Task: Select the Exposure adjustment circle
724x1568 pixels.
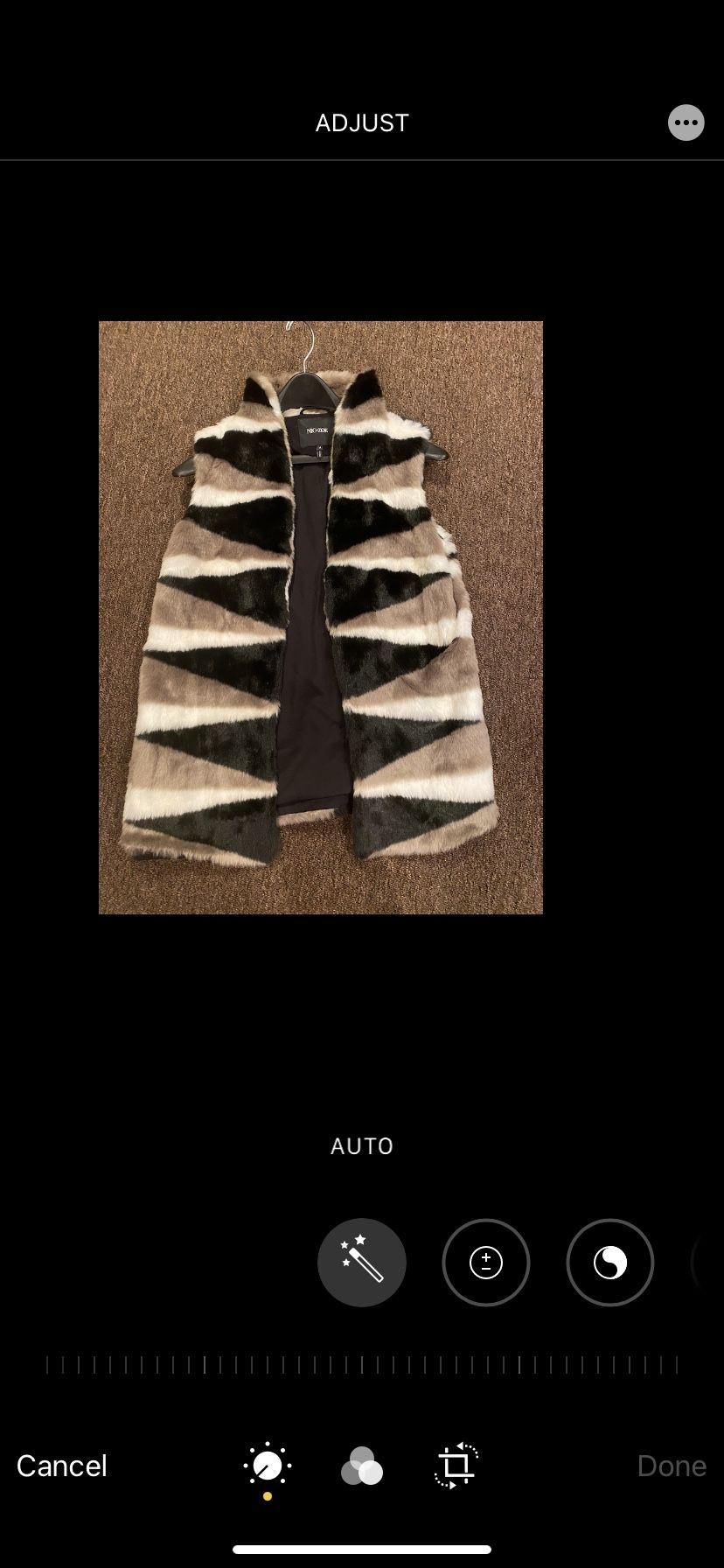Action: point(485,1263)
